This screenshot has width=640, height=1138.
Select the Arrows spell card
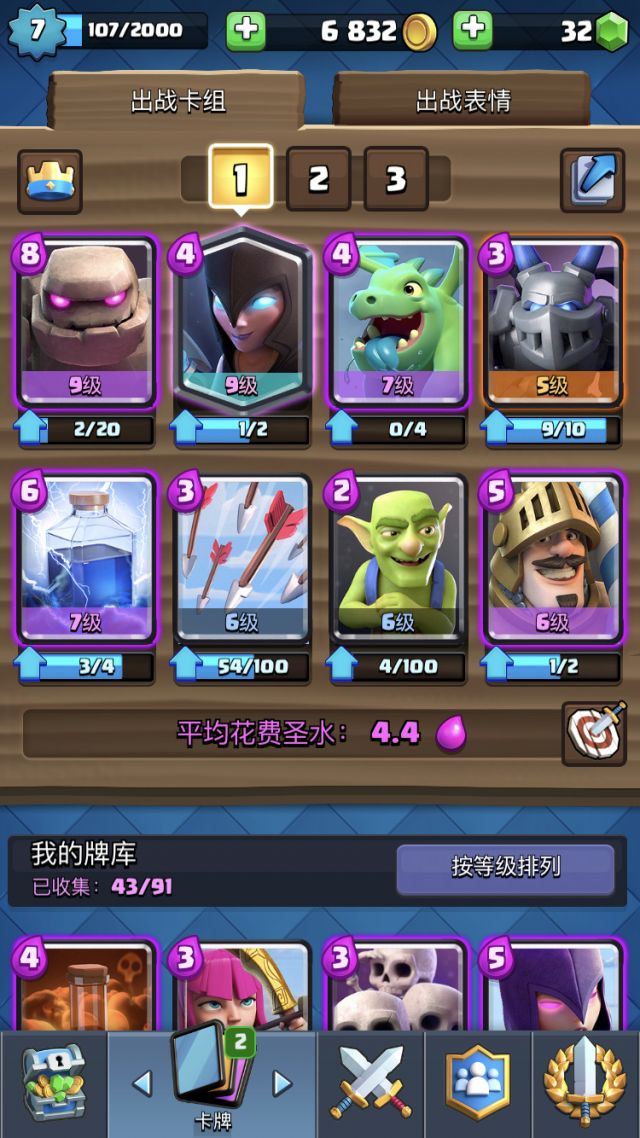tap(242, 560)
